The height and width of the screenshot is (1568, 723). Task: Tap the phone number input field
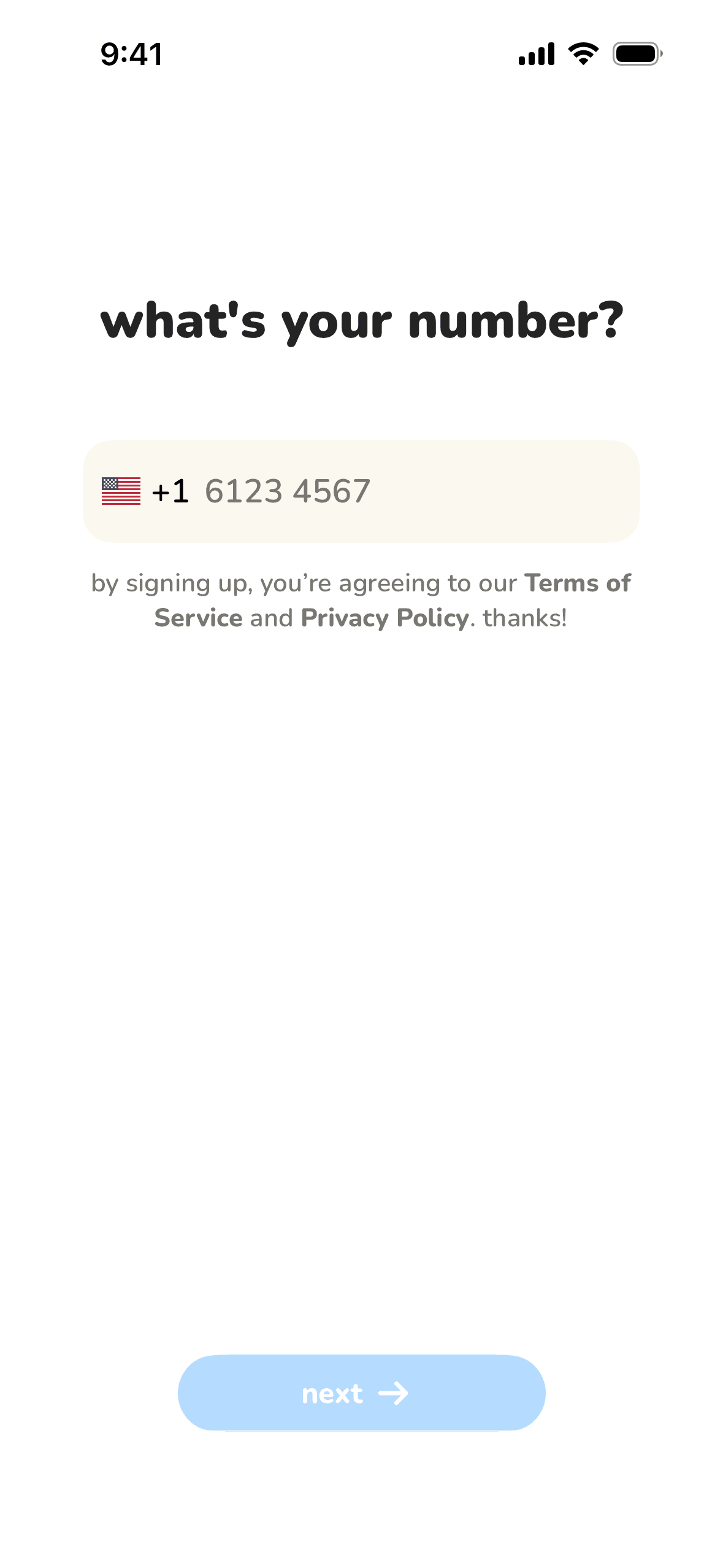tap(361, 491)
